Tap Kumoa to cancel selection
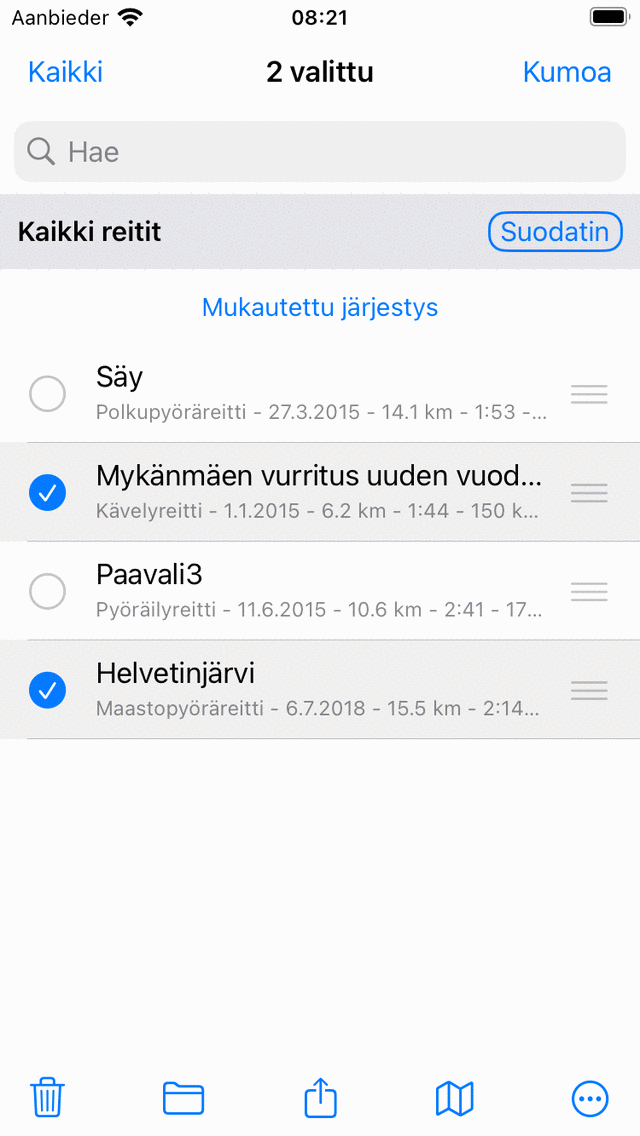Image resolution: width=640 pixels, height=1136 pixels. point(566,72)
